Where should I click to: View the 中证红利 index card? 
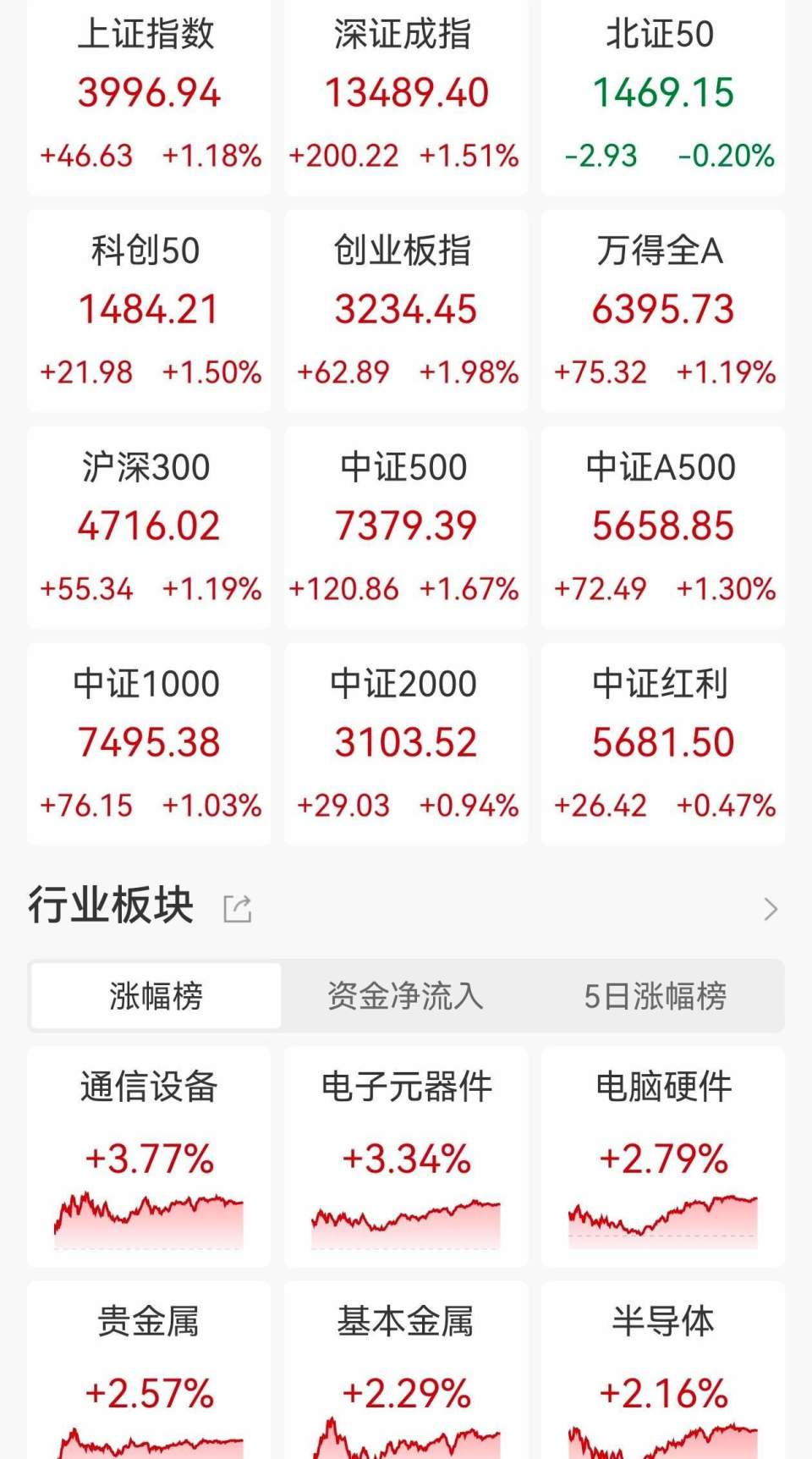point(662,743)
